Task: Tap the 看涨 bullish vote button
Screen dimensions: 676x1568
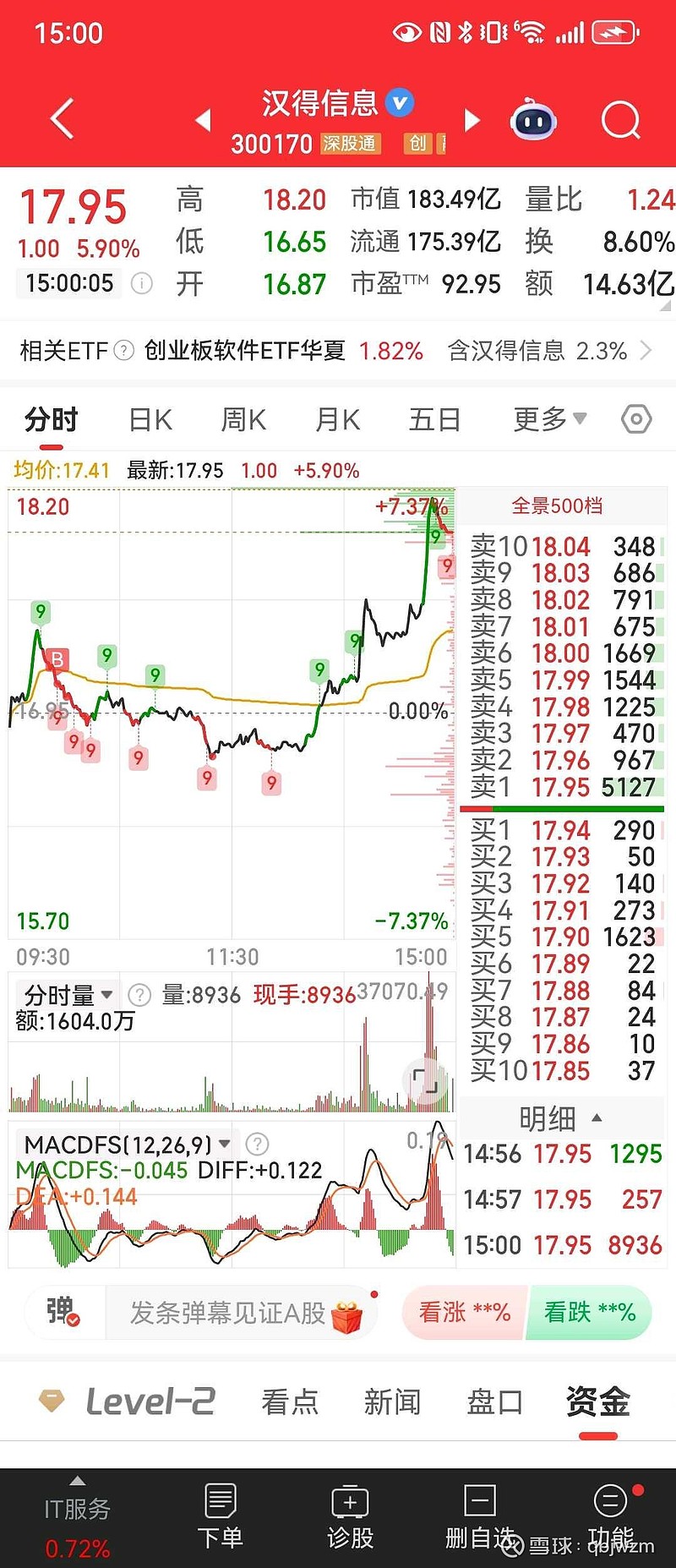Action: [x=462, y=1313]
